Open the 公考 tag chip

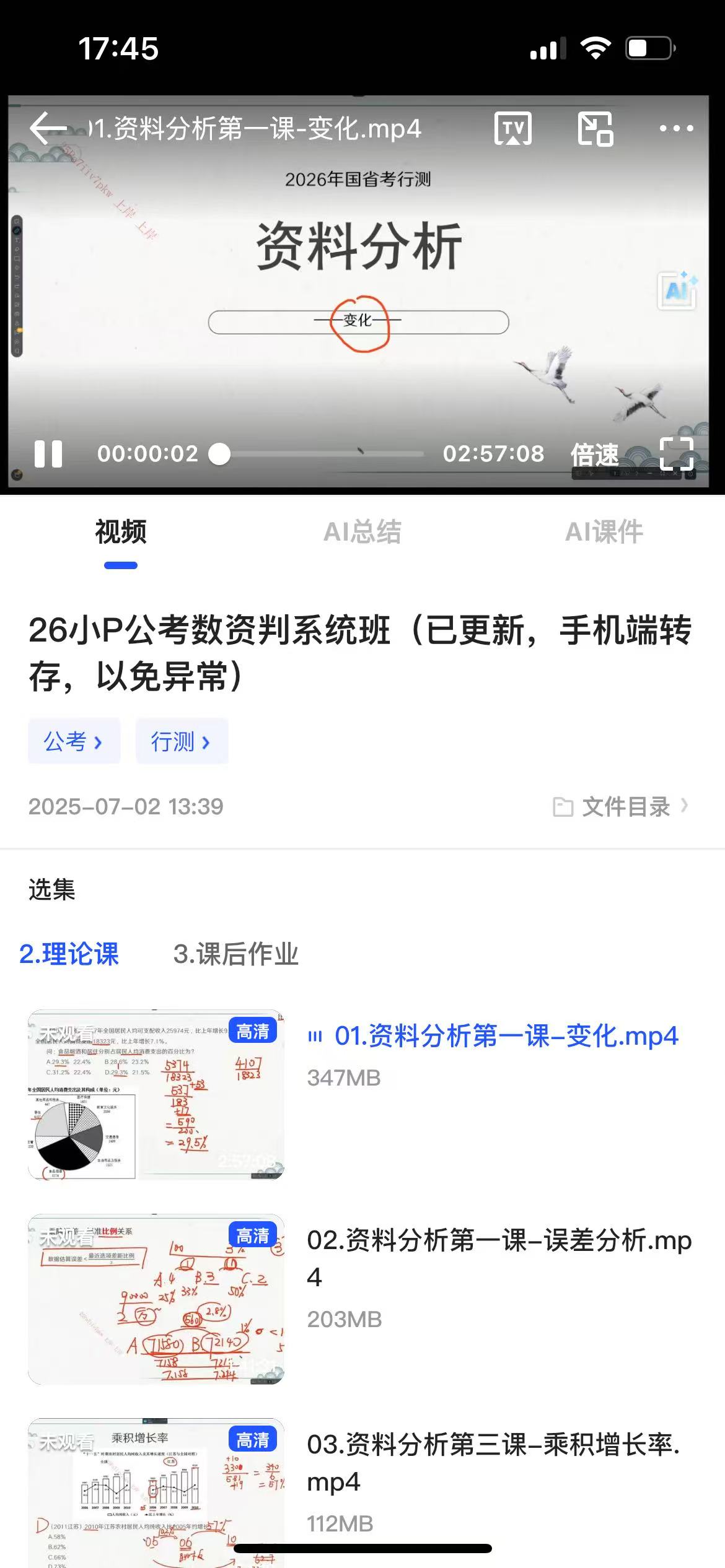[74, 741]
